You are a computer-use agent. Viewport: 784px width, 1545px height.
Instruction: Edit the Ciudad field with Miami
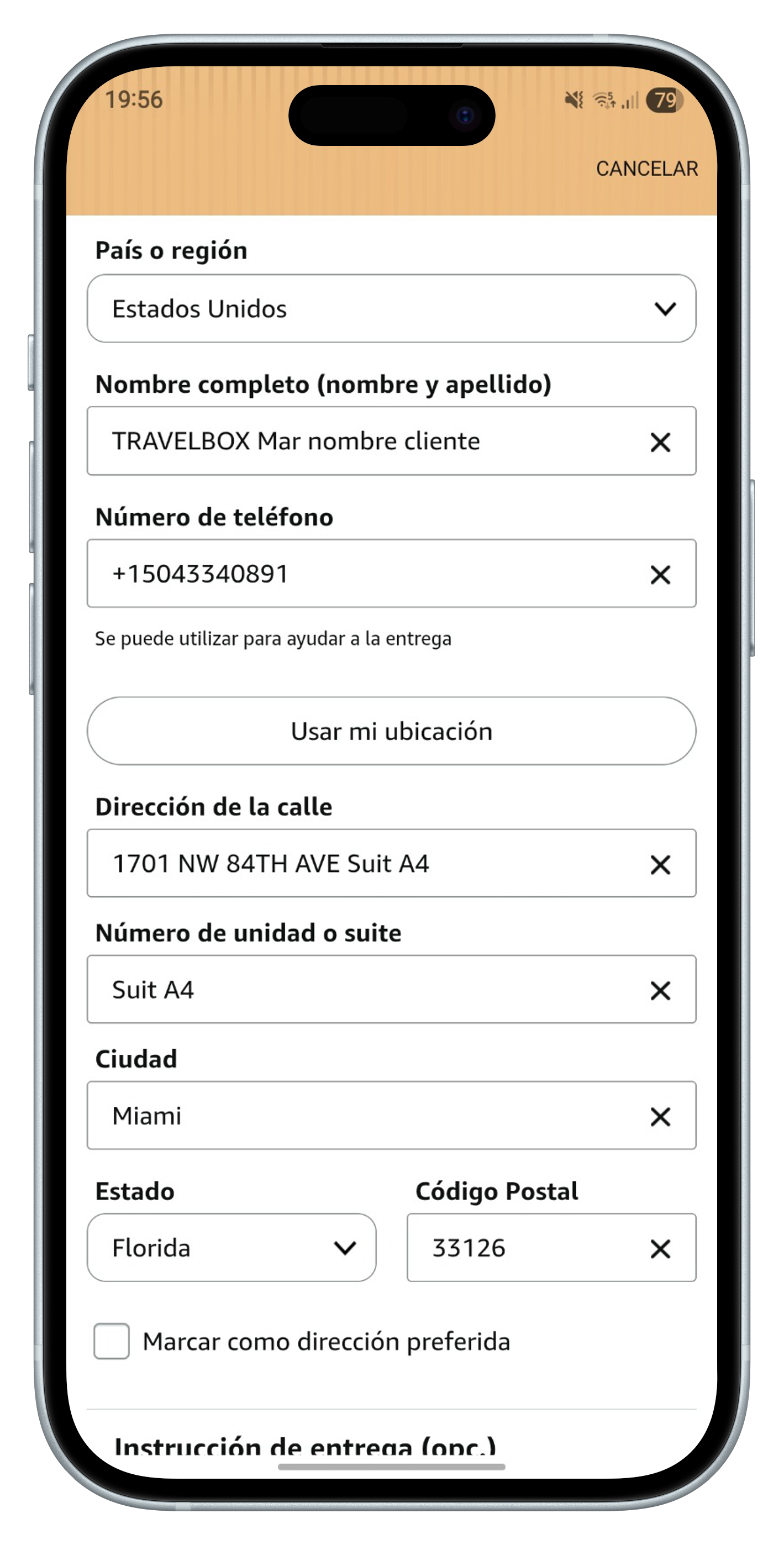point(360,1116)
